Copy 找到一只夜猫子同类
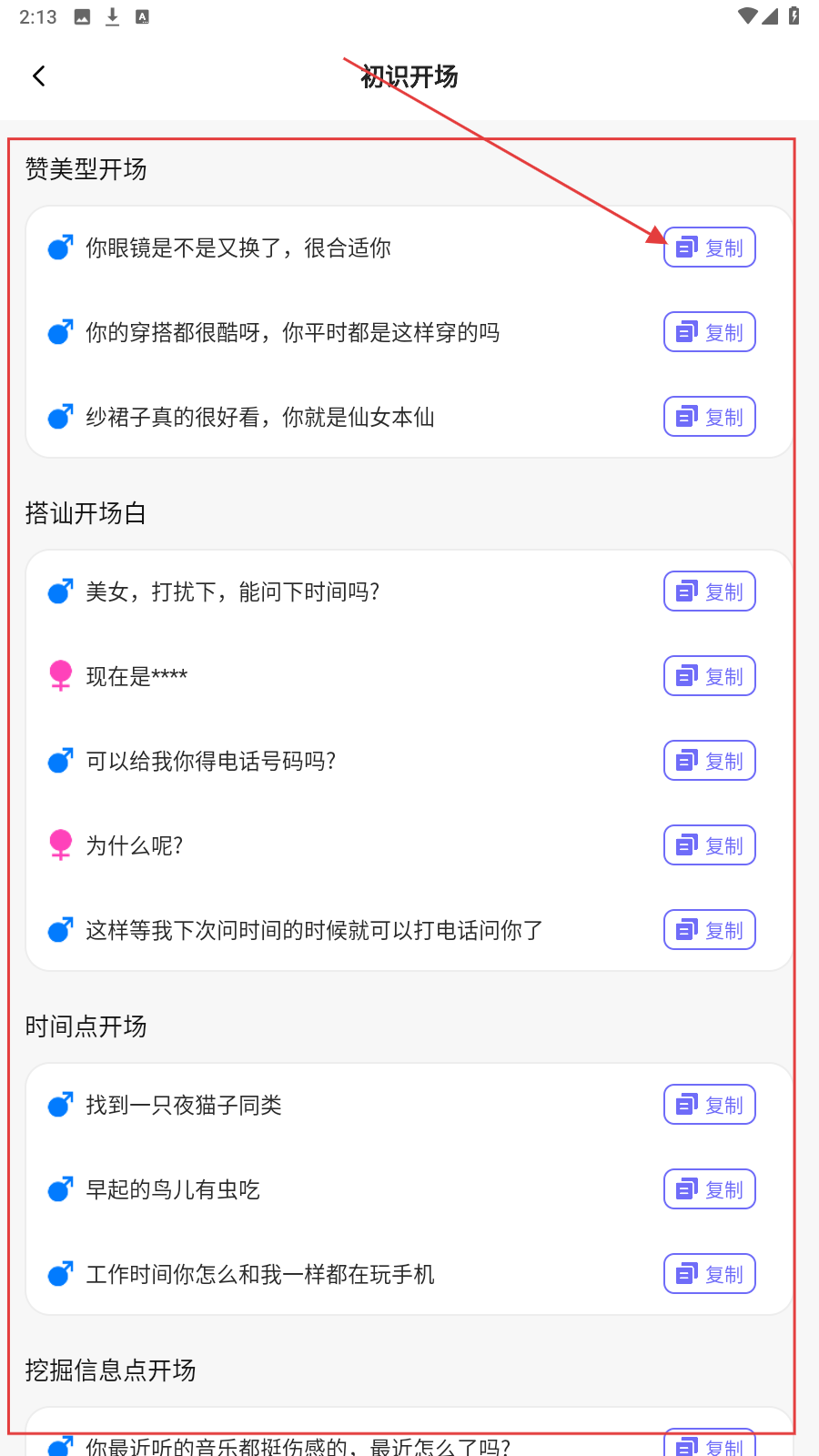Image resolution: width=819 pixels, height=1456 pixels. click(710, 1105)
